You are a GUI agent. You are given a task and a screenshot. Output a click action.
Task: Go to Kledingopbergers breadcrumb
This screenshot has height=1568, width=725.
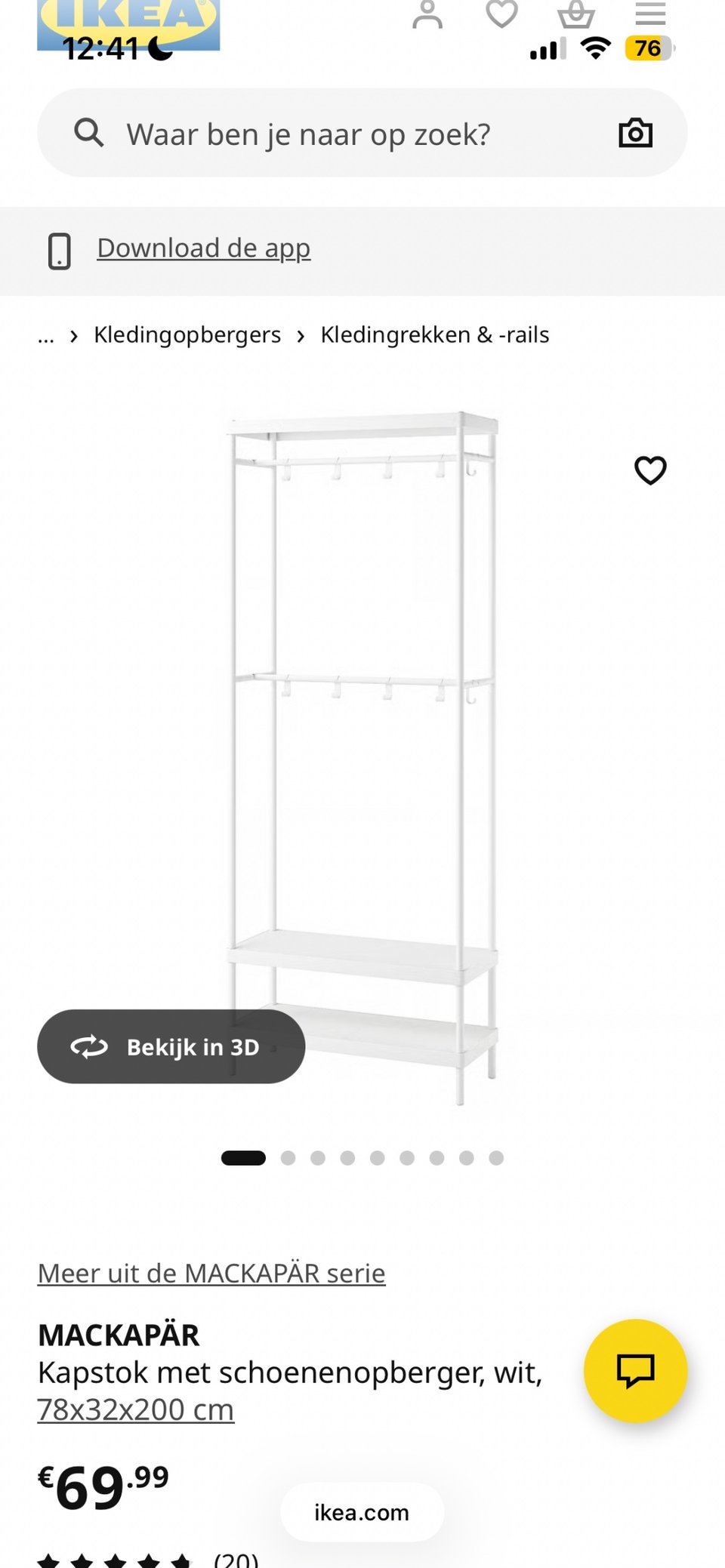coord(187,334)
